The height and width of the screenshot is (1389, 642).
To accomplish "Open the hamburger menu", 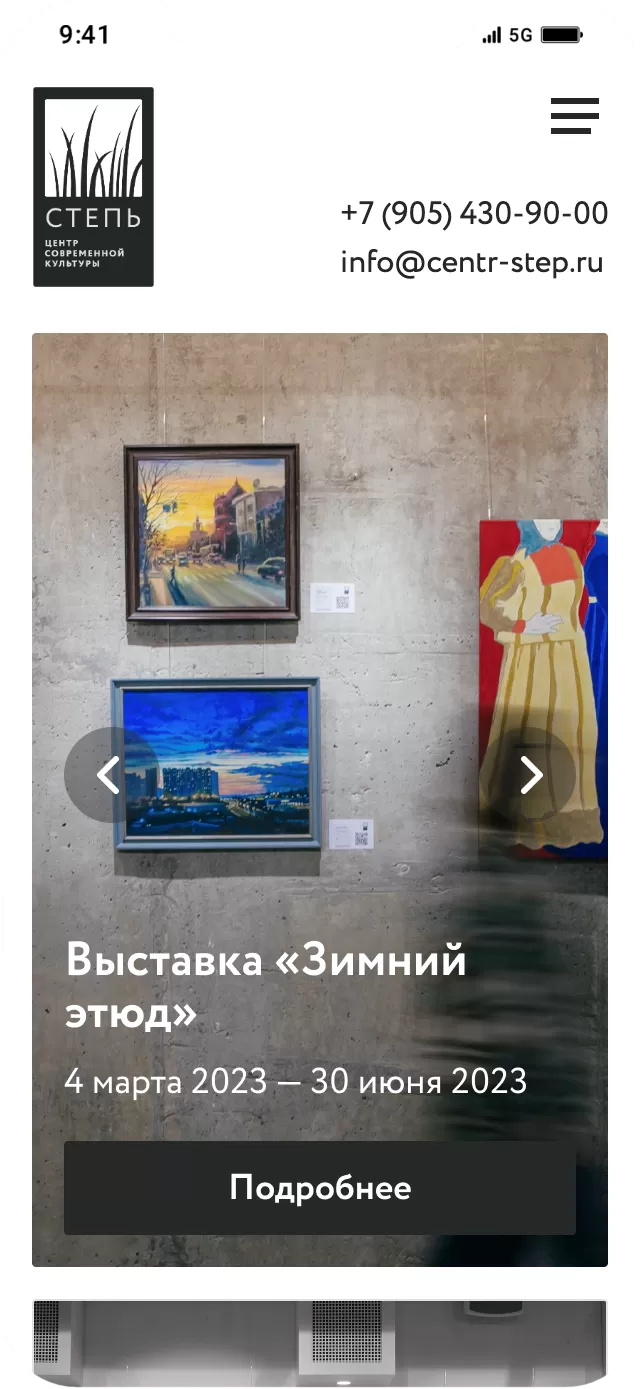I will pyautogui.click(x=574, y=116).
